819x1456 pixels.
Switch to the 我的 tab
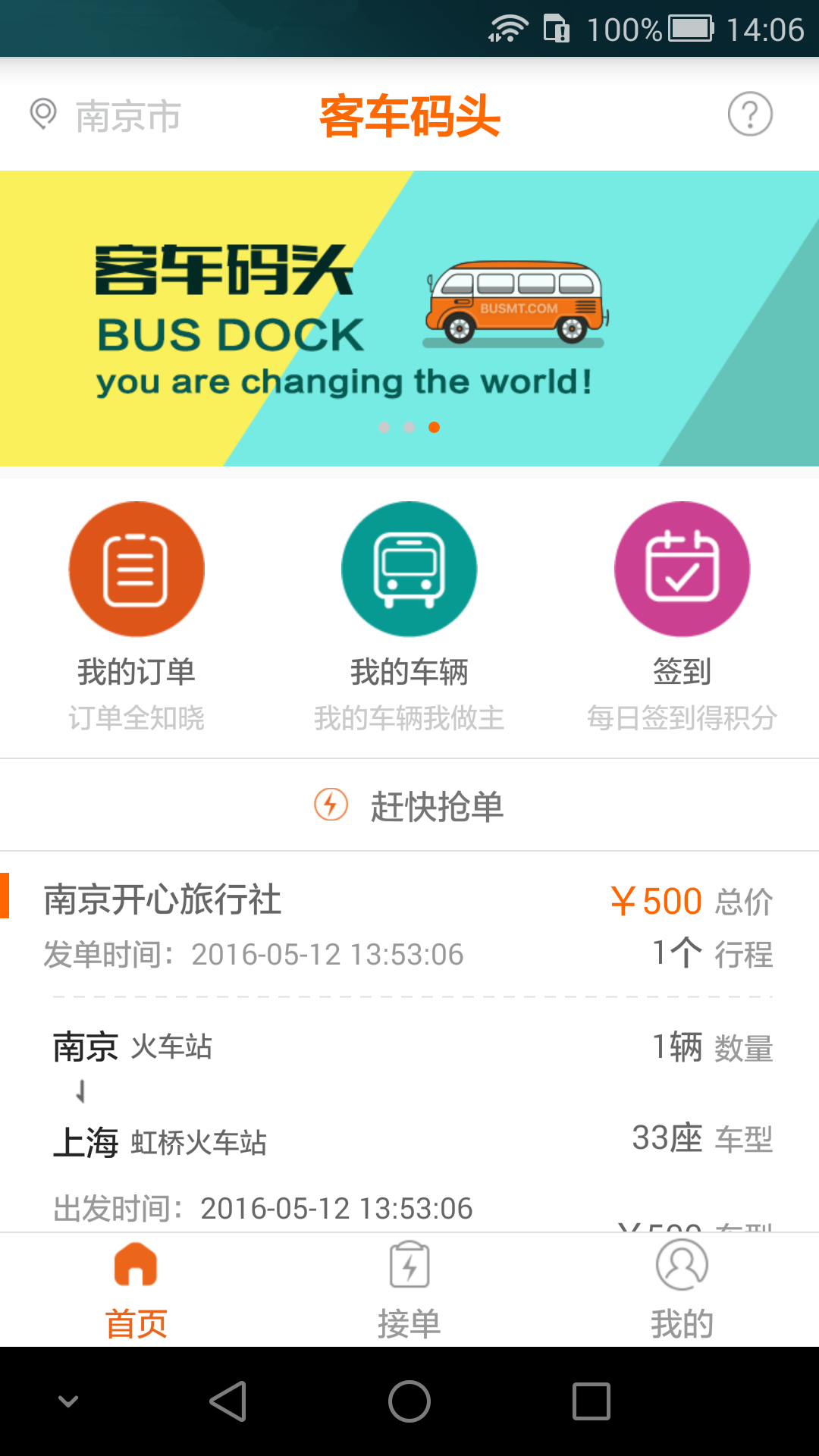coord(682,1291)
